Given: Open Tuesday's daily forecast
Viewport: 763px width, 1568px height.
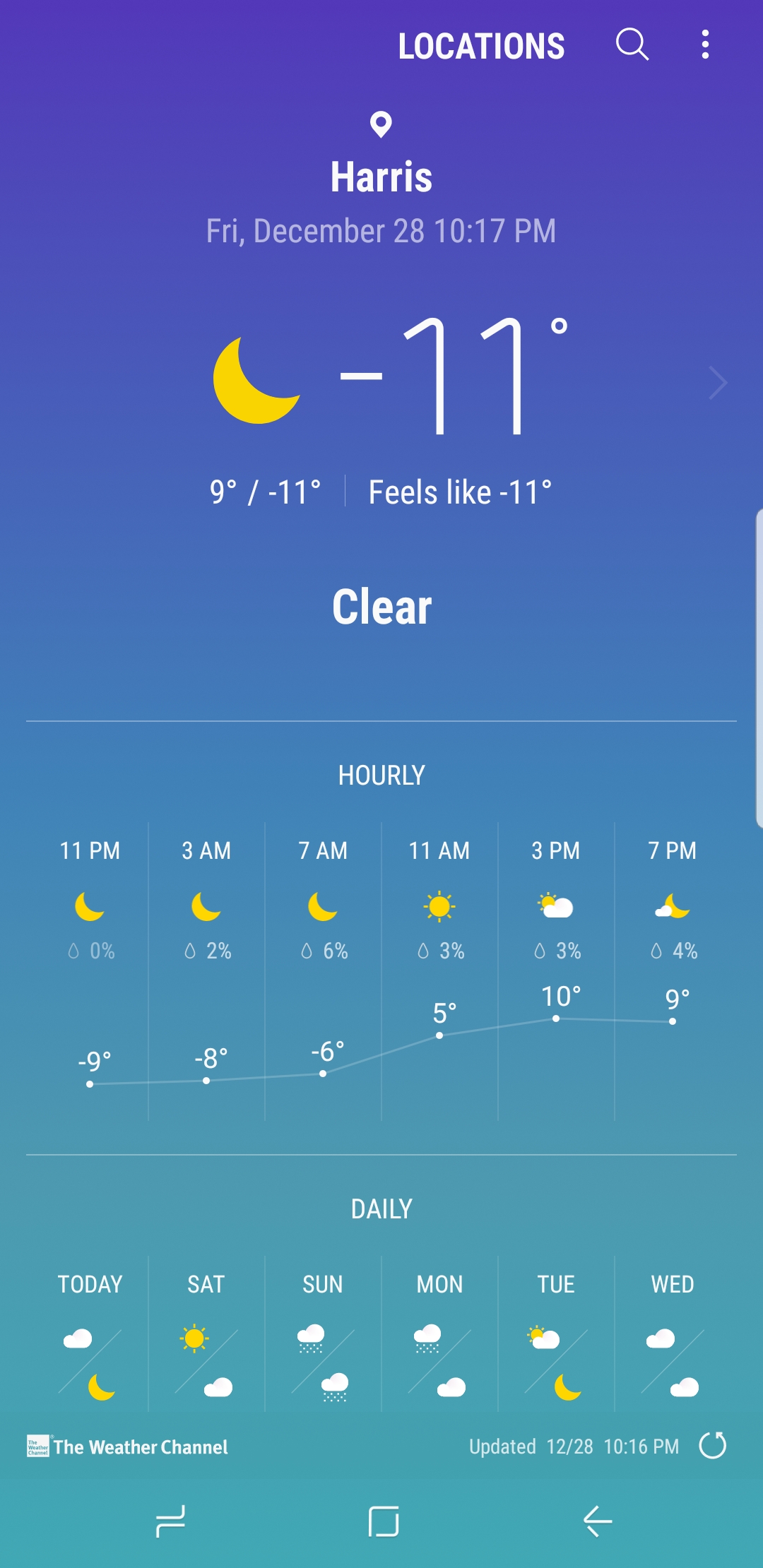Looking at the screenshot, I should point(556,1334).
